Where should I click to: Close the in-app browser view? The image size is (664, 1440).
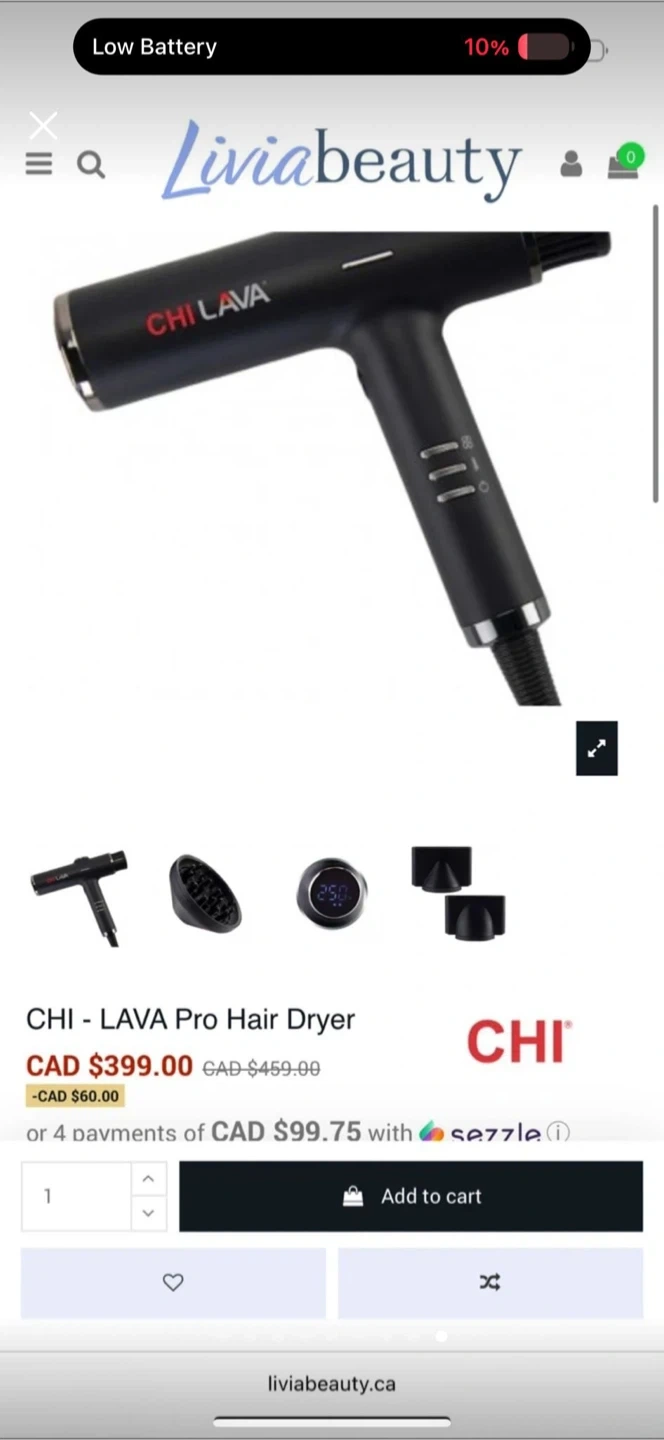pyautogui.click(x=43, y=125)
